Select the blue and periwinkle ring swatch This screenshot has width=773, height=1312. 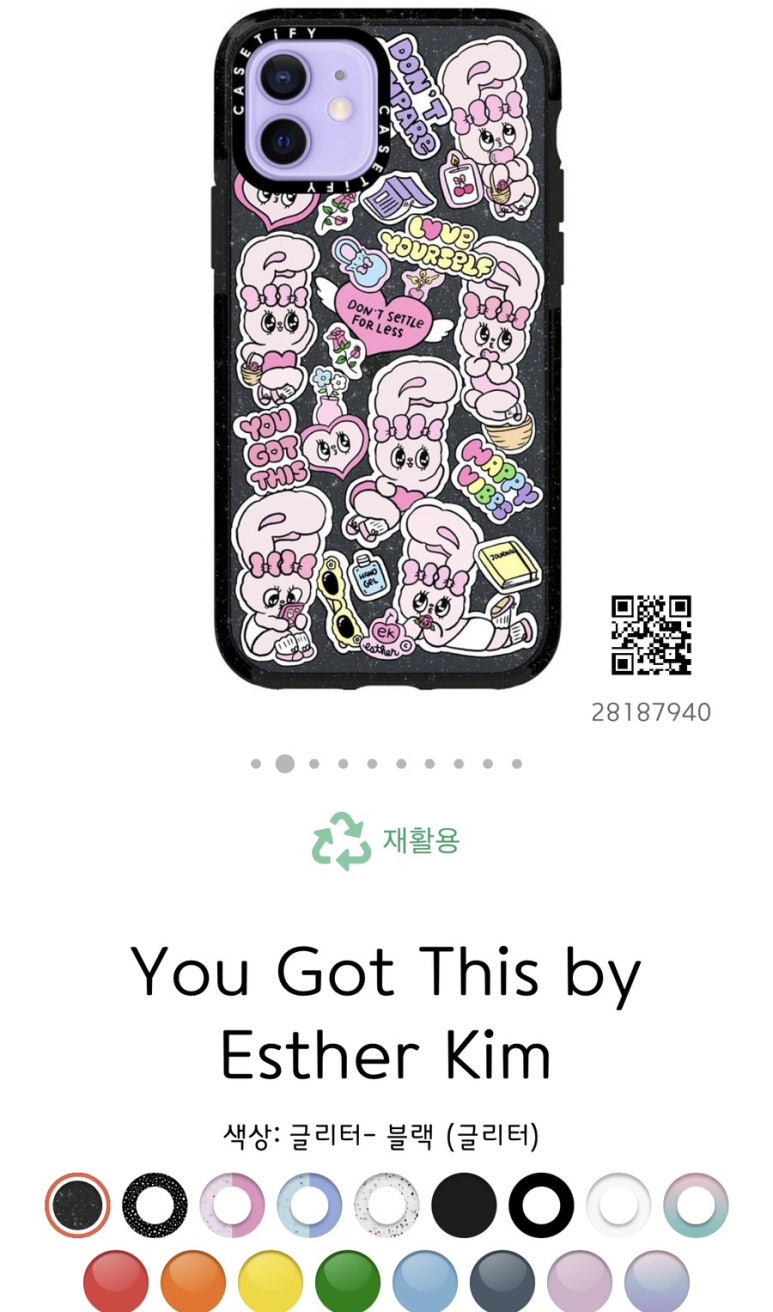pyautogui.click(x=310, y=1205)
